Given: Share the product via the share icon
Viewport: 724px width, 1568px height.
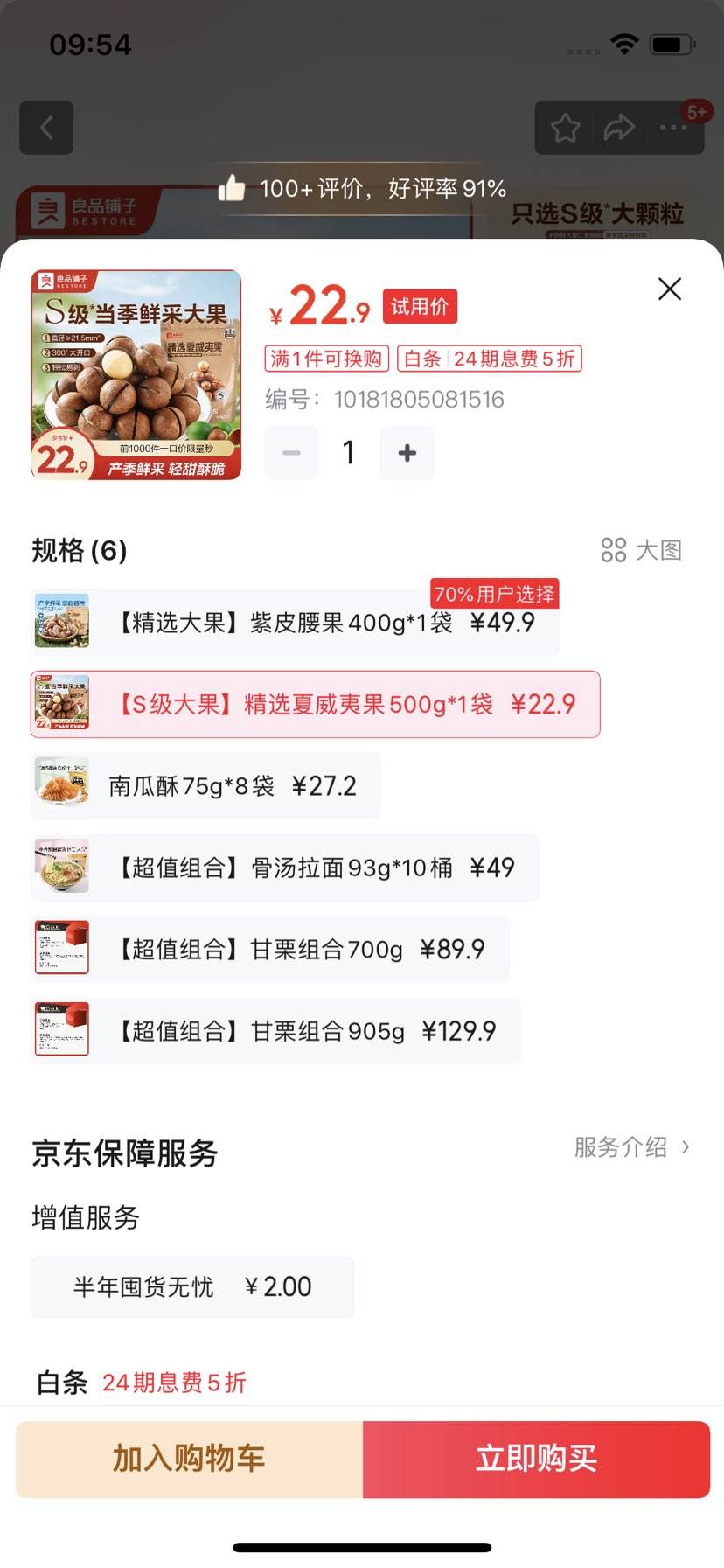Looking at the screenshot, I should pos(619,127).
